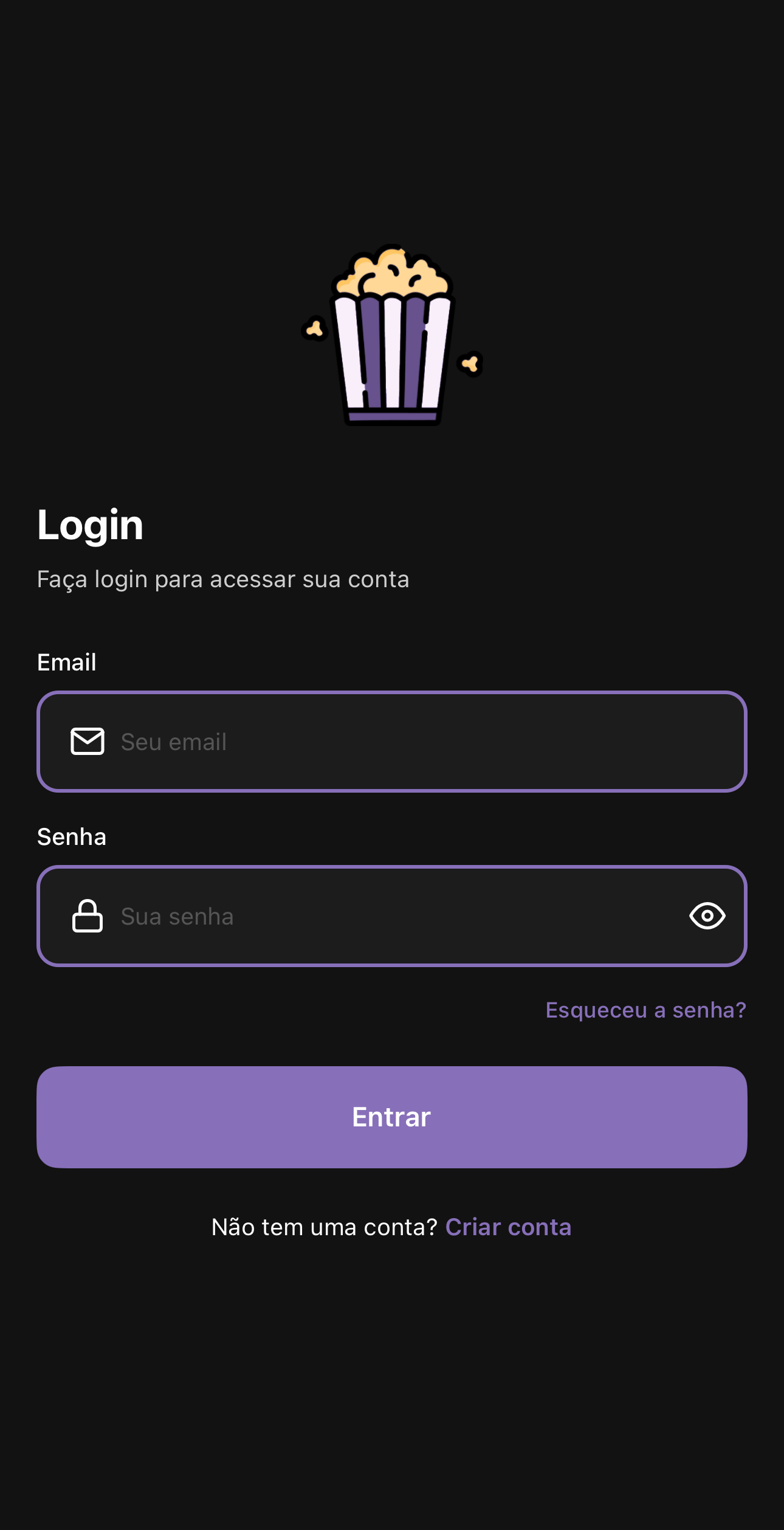Click the 'Login' heading
784x1530 pixels.
tap(90, 525)
